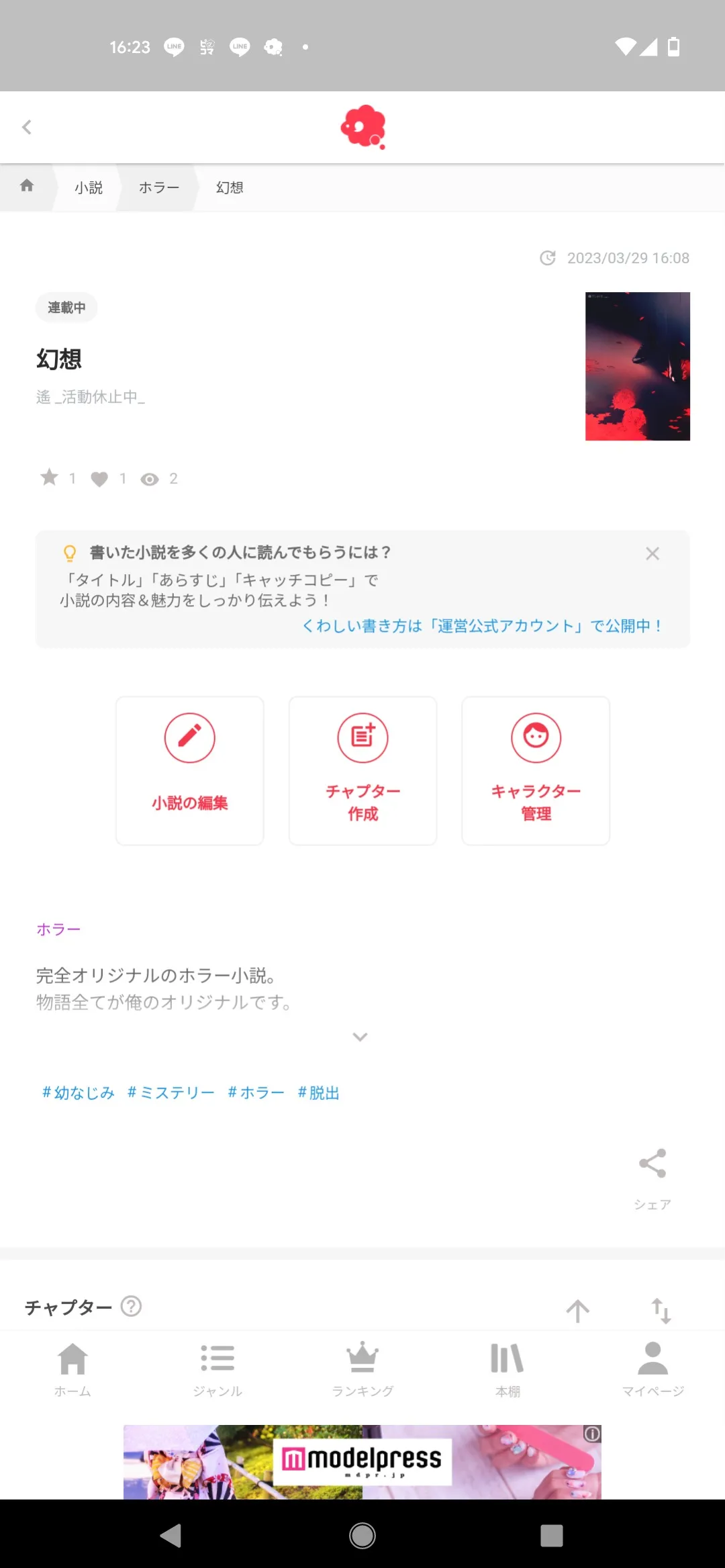This screenshot has width=725, height=1568.
Task: Open author 遥_活動休止中_ profile
Action: point(91,397)
